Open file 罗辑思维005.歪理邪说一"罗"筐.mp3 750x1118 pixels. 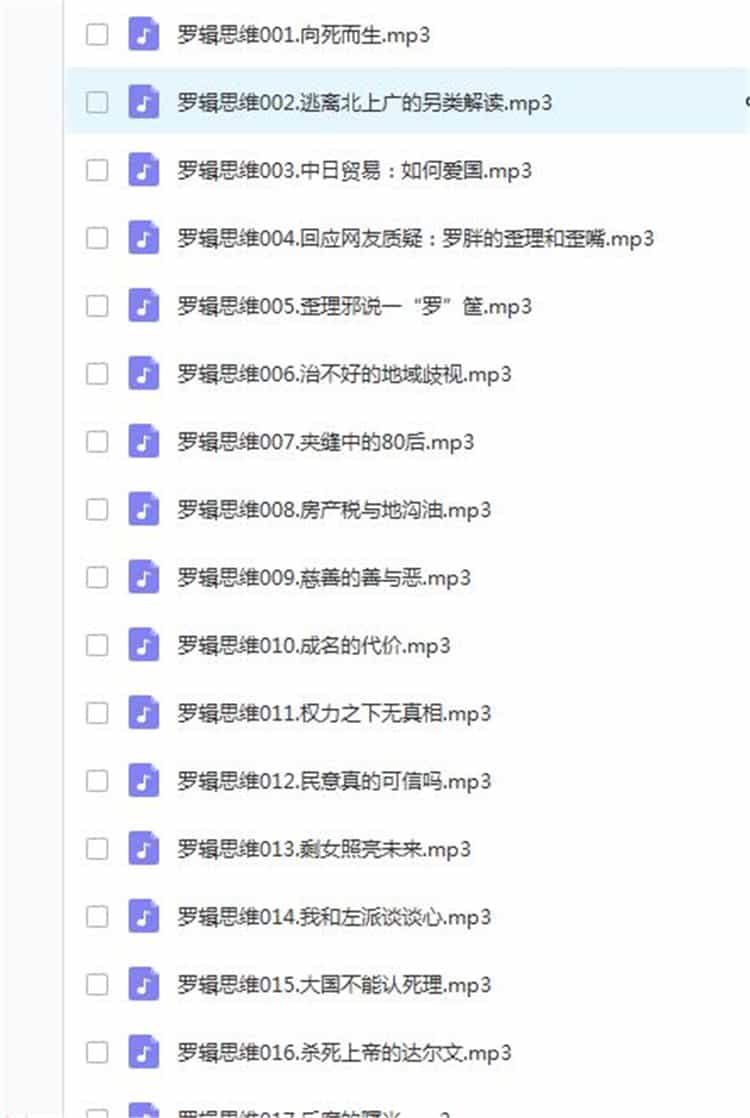[x=354, y=306]
